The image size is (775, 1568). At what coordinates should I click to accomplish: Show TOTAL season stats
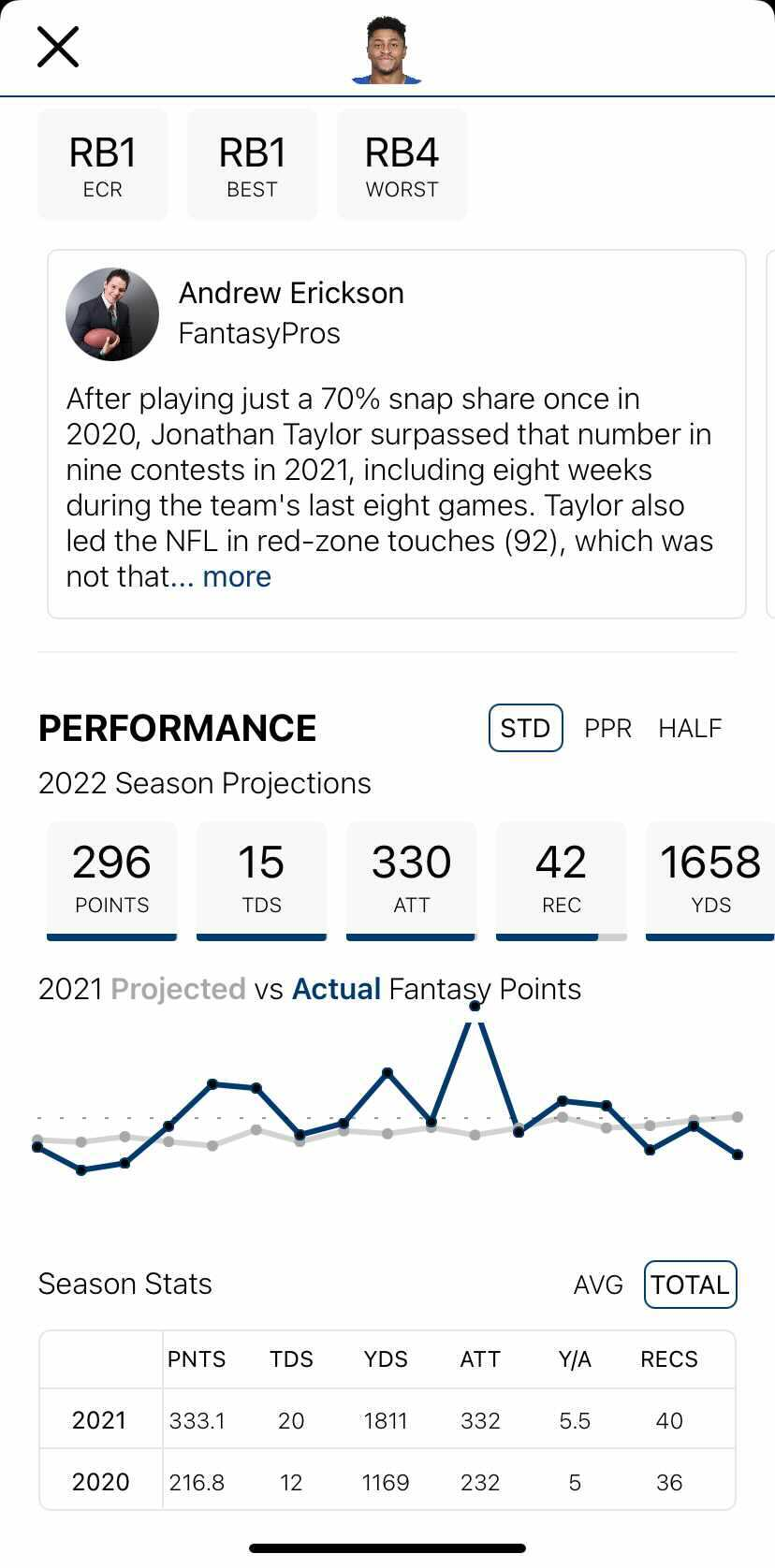click(690, 1285)
